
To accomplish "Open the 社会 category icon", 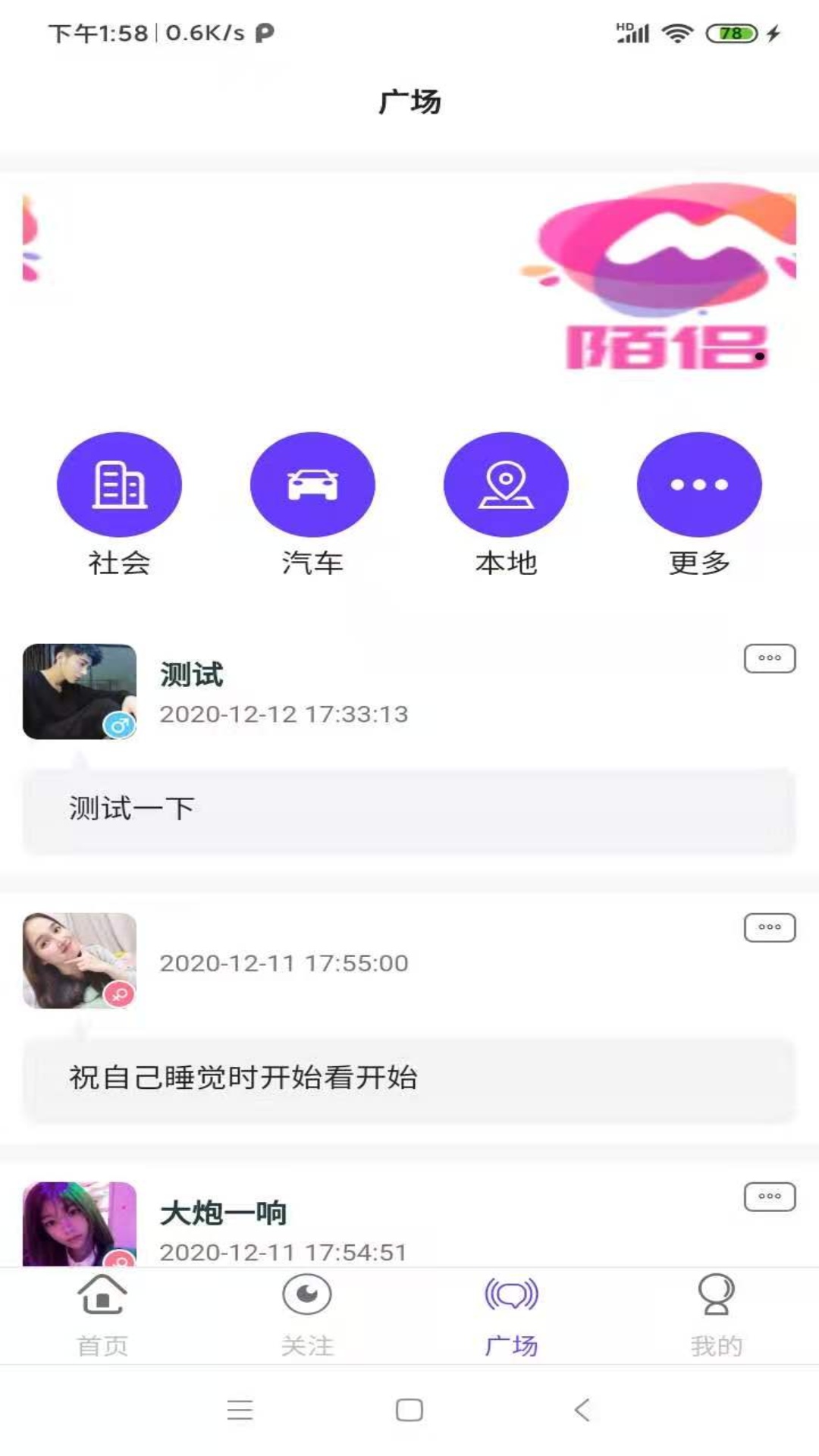I will [118, 484].
